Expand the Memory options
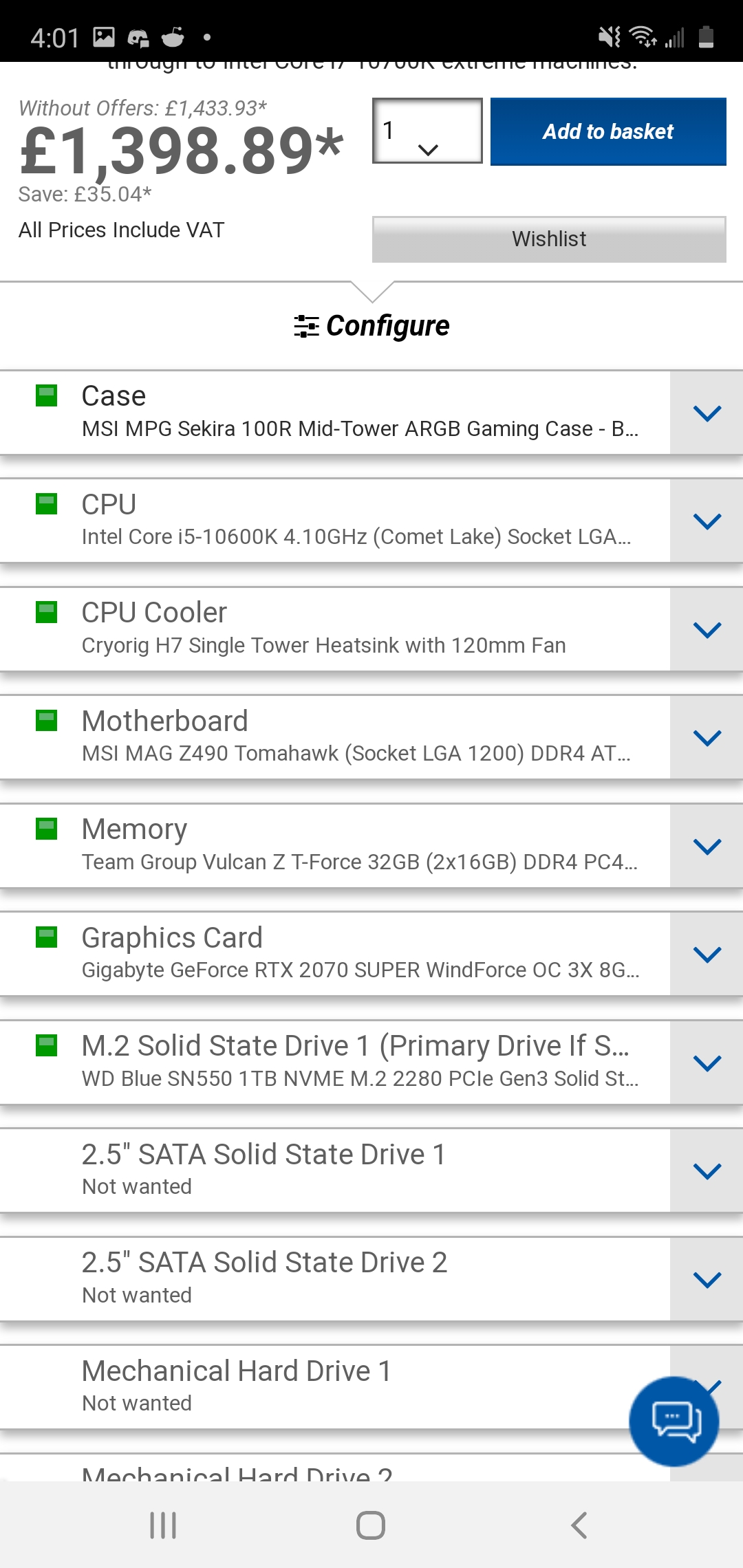Image resolution: width=743 pixels, height=1568 pixels. click(707, 846)
